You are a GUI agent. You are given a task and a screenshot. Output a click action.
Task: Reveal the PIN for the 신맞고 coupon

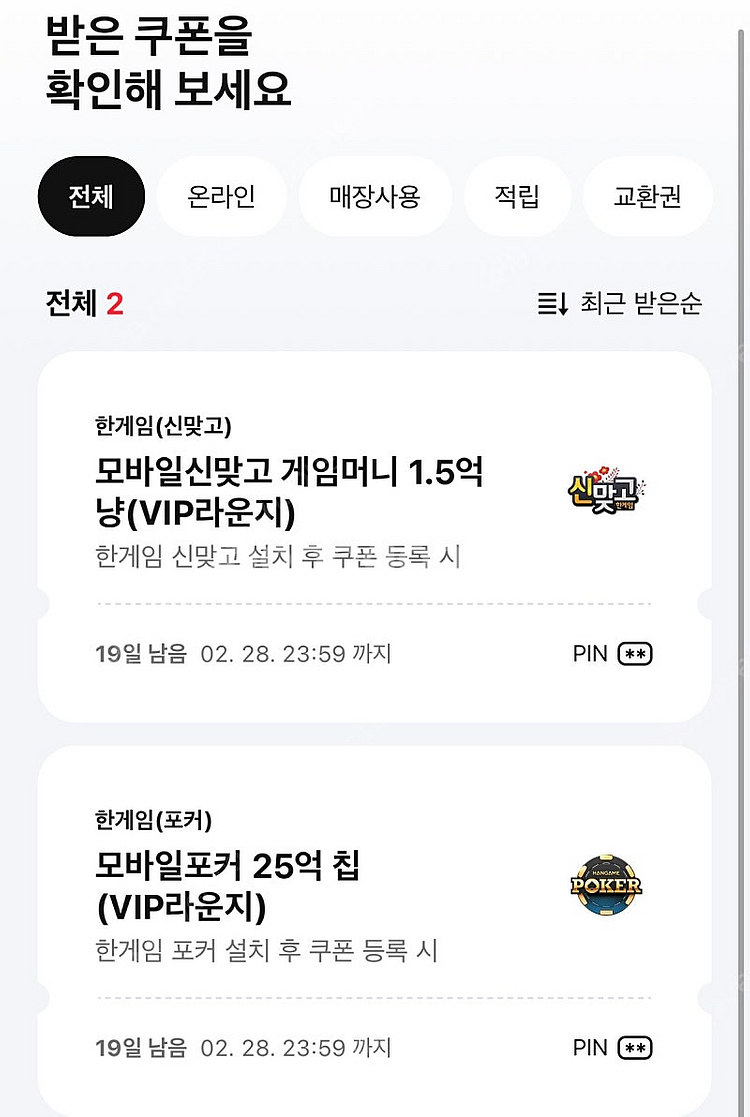click(x=635, y=654)
